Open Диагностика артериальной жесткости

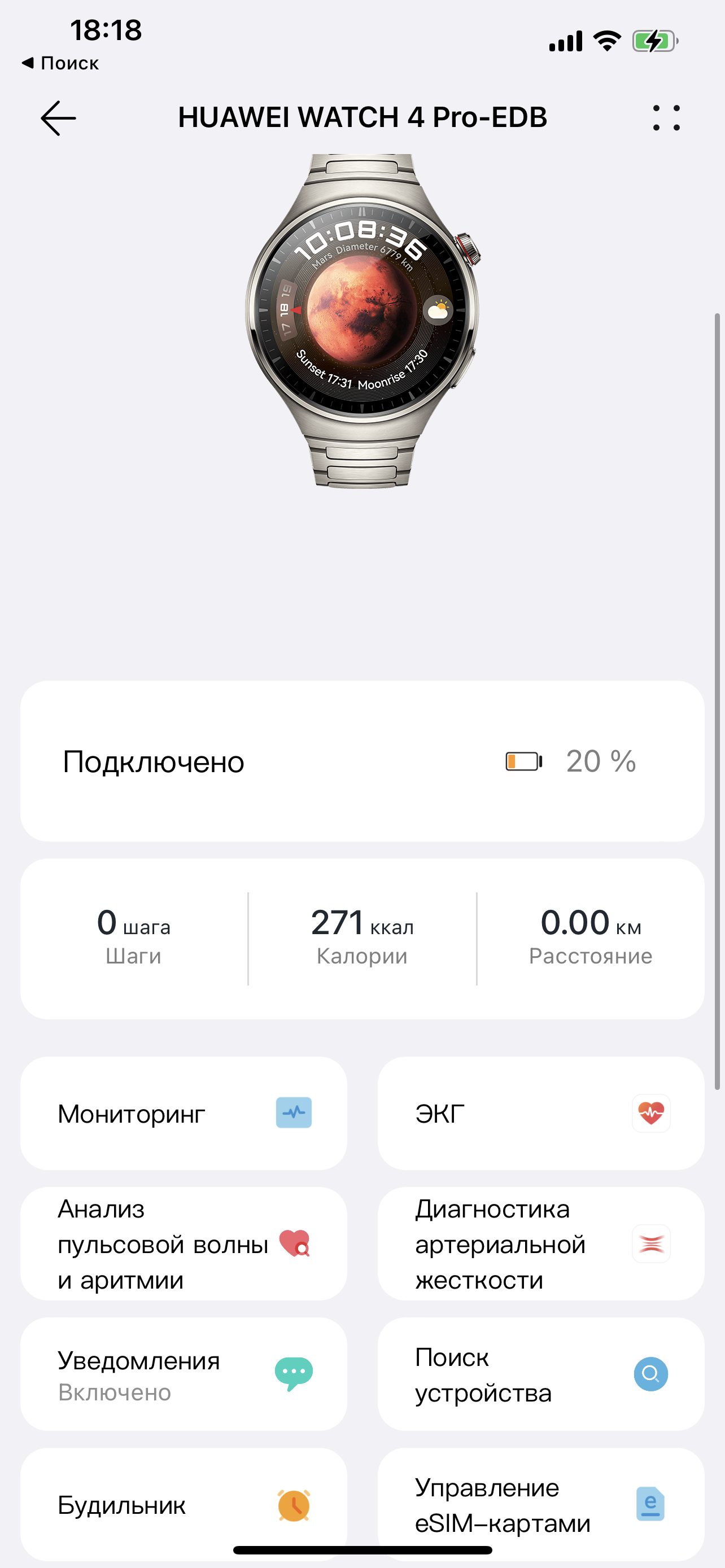point(540,1244)
